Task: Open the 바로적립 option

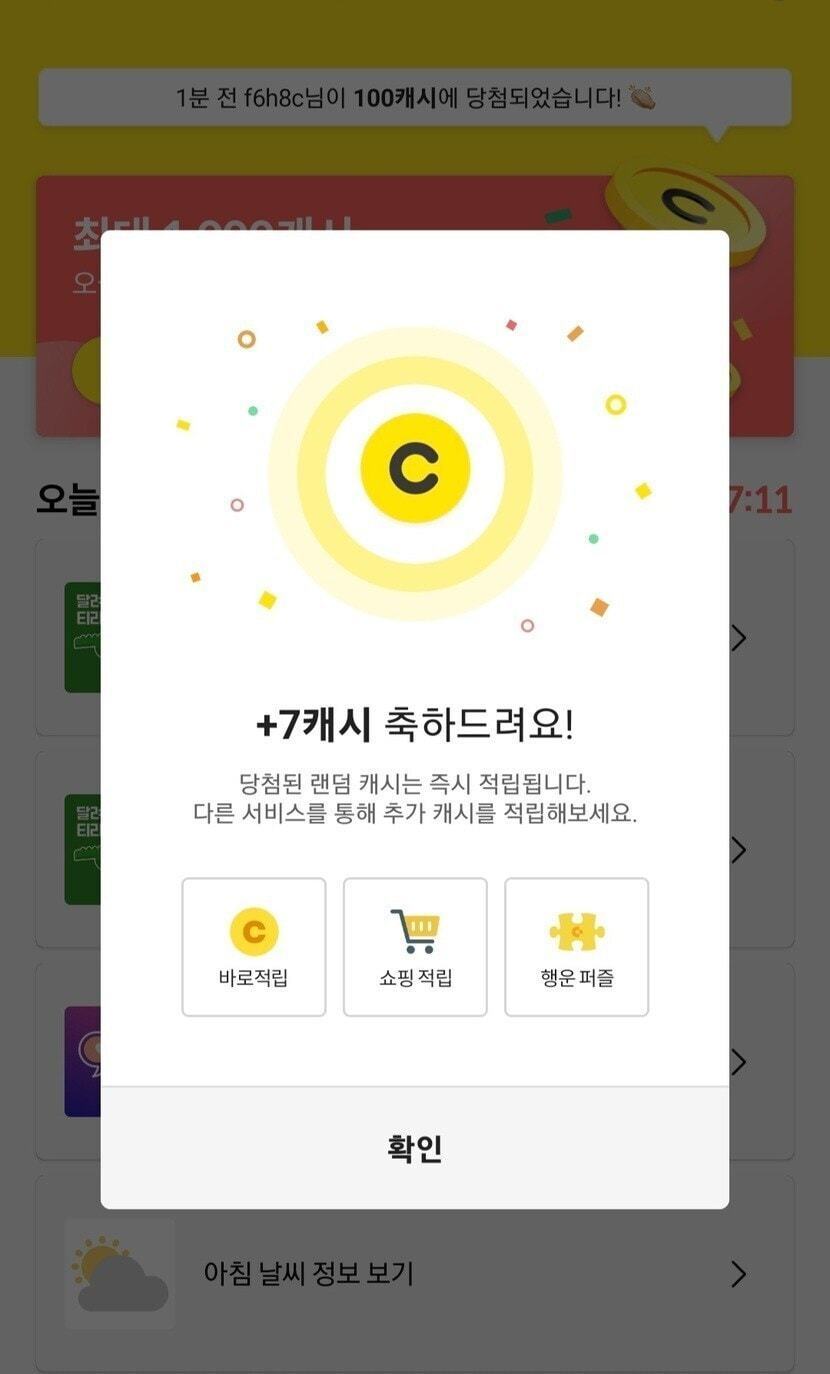Action: tap(254, 947)
